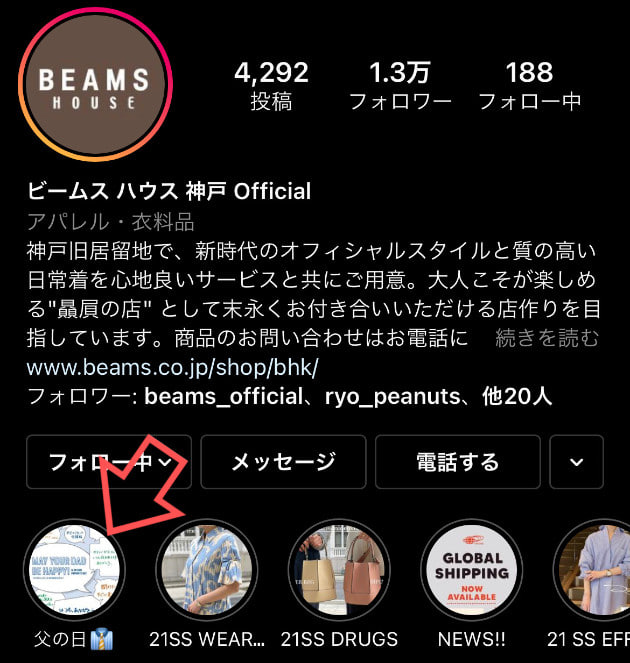
Task: Send a message via メッセージ button
Action: tap(283, 461)
